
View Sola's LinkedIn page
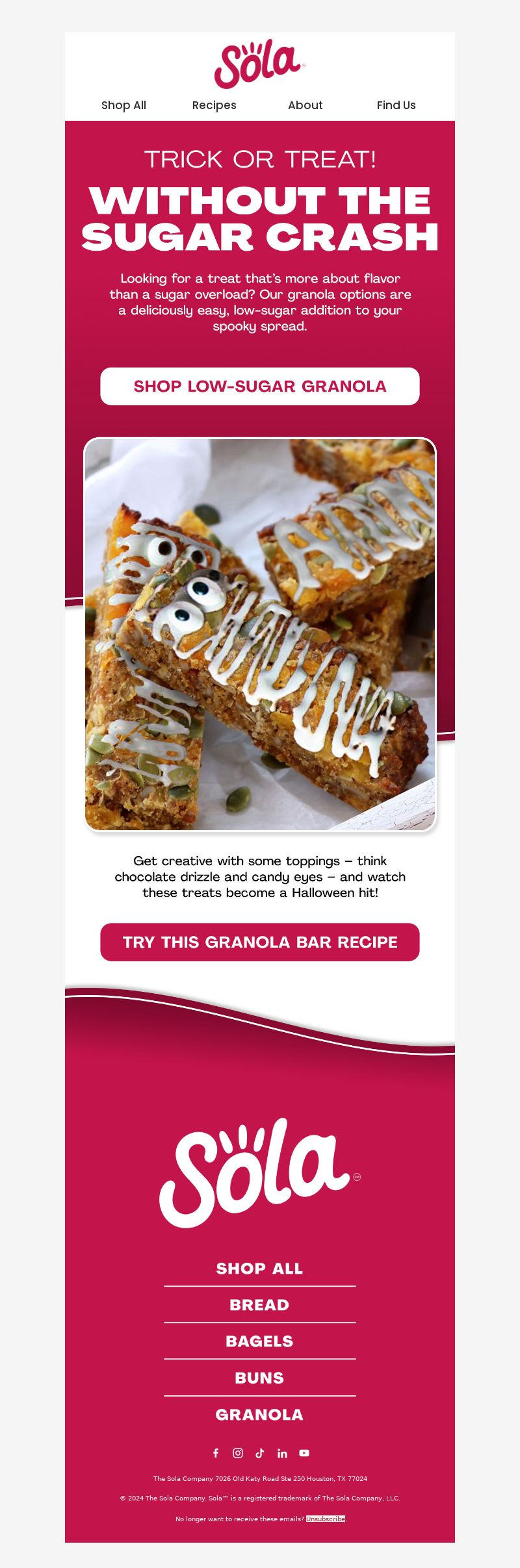282,1453
